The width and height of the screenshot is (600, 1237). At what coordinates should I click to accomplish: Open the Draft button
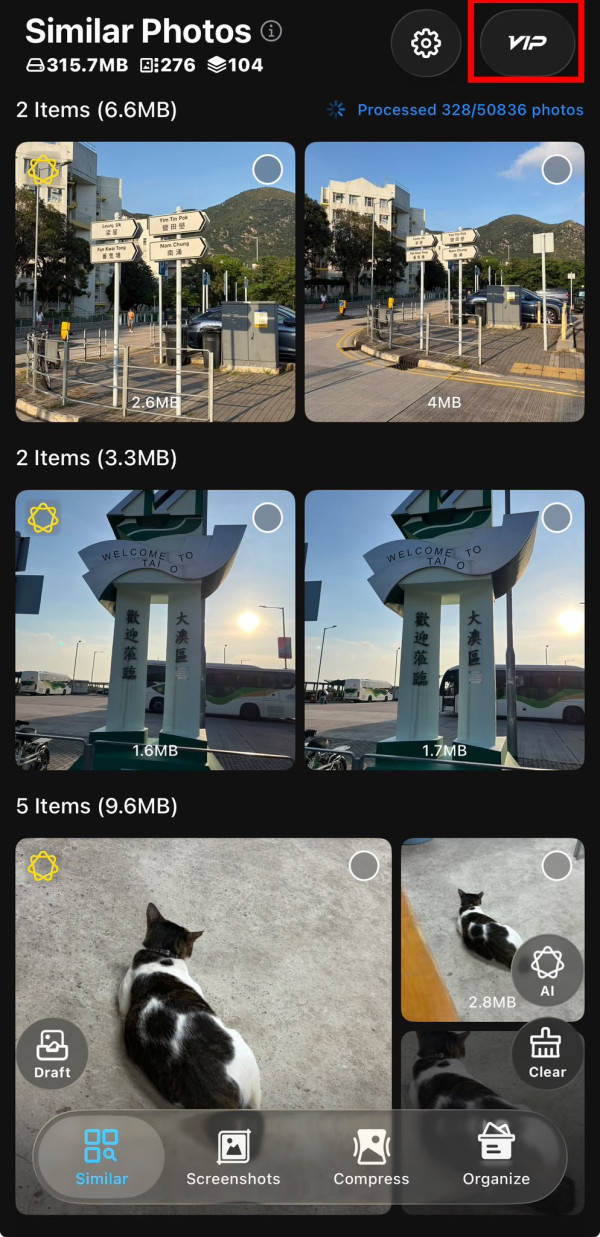52,1053
